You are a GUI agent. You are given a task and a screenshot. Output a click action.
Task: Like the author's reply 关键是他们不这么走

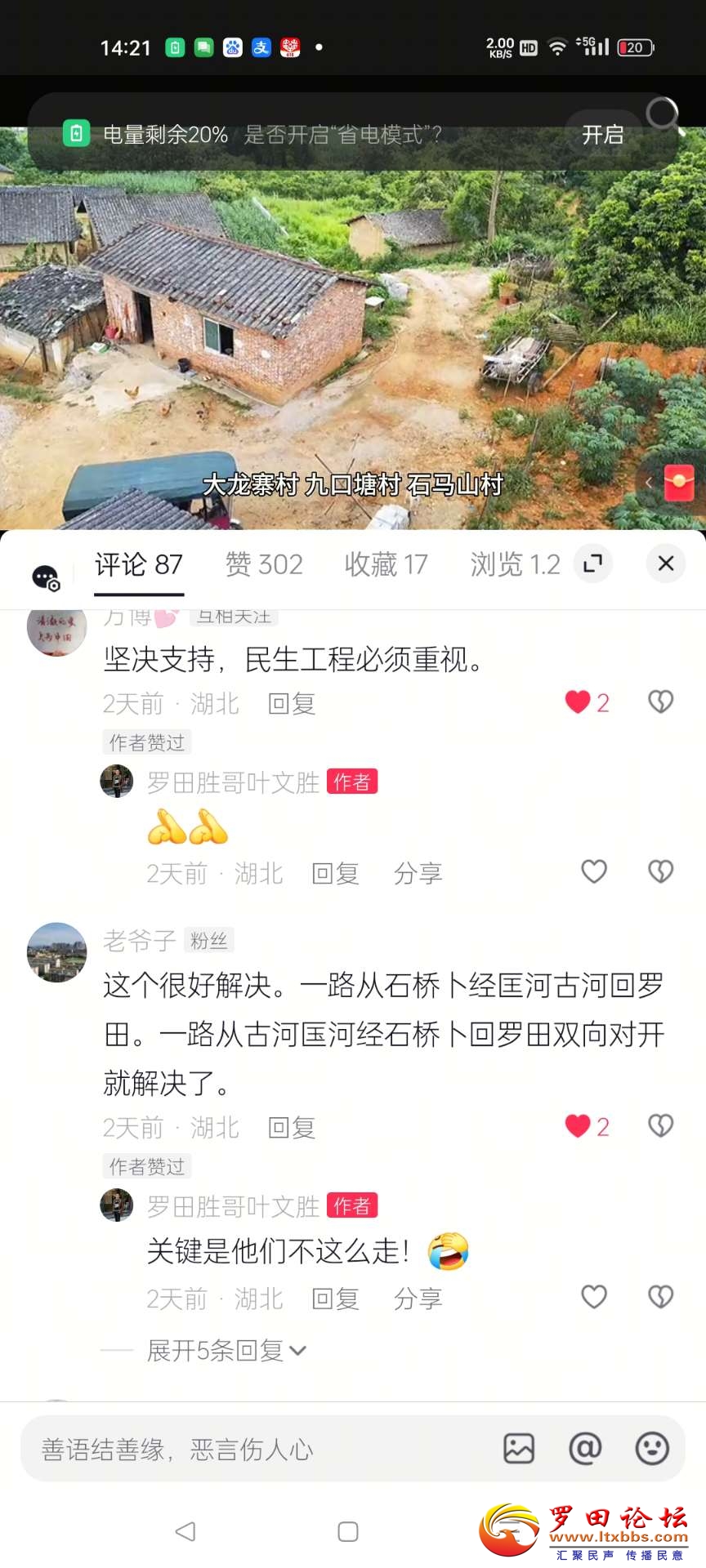[594, 1297]
